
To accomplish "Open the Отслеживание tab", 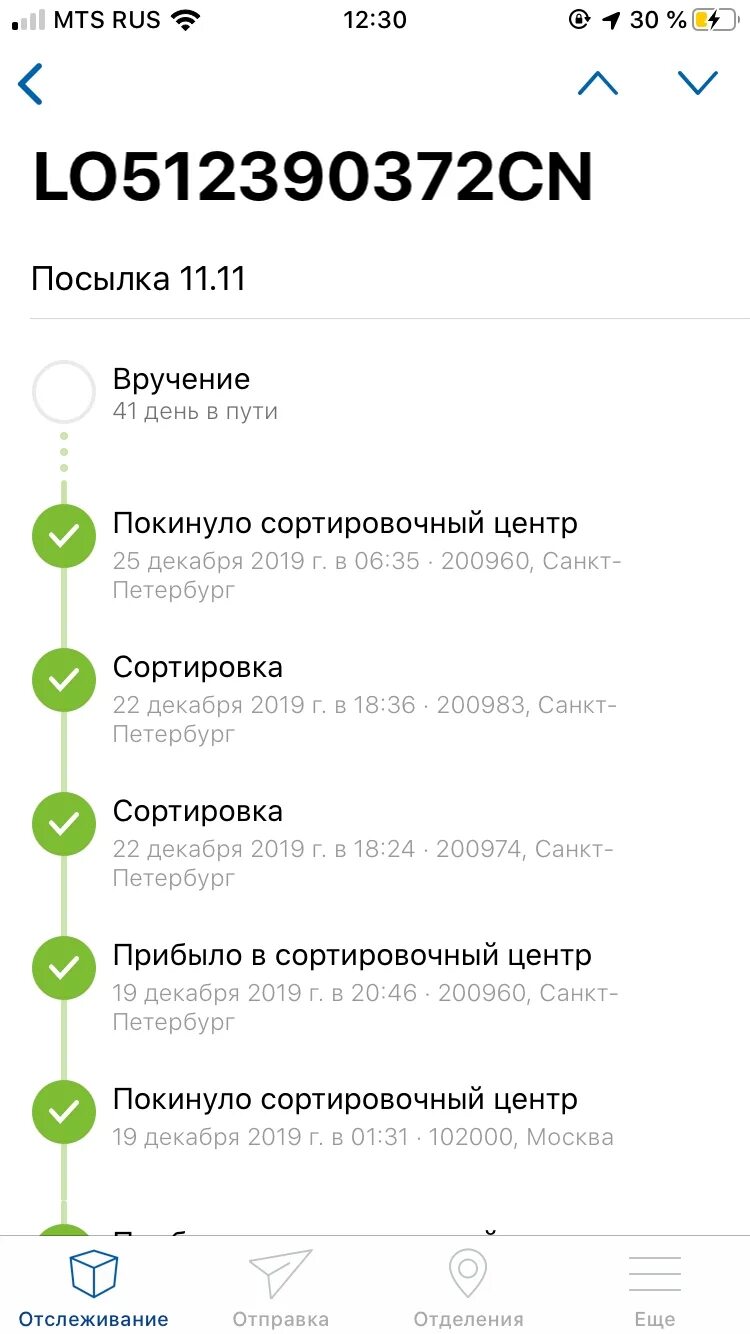I will [94, 1288].
